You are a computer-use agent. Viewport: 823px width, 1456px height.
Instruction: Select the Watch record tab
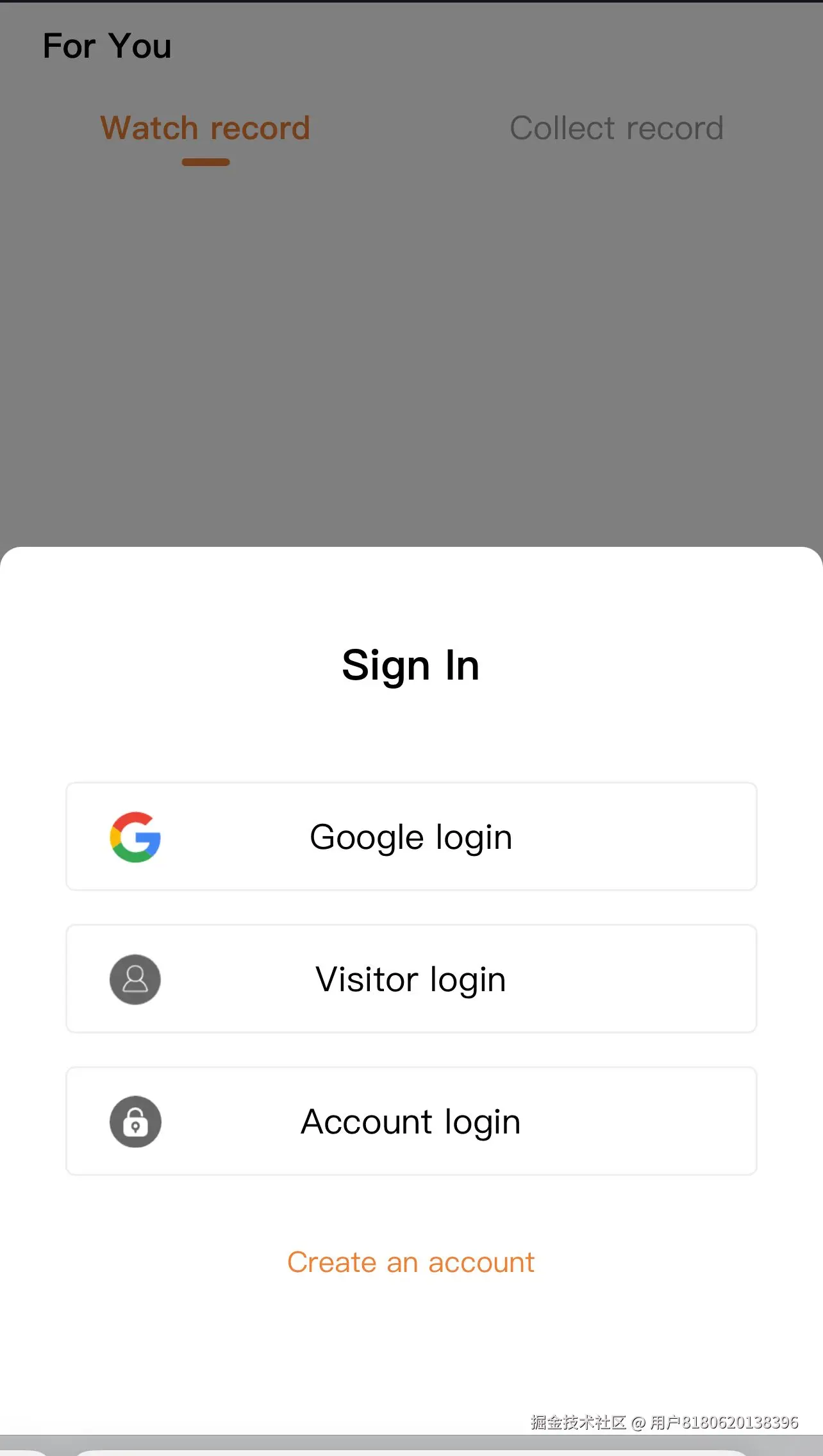point(205,128)
